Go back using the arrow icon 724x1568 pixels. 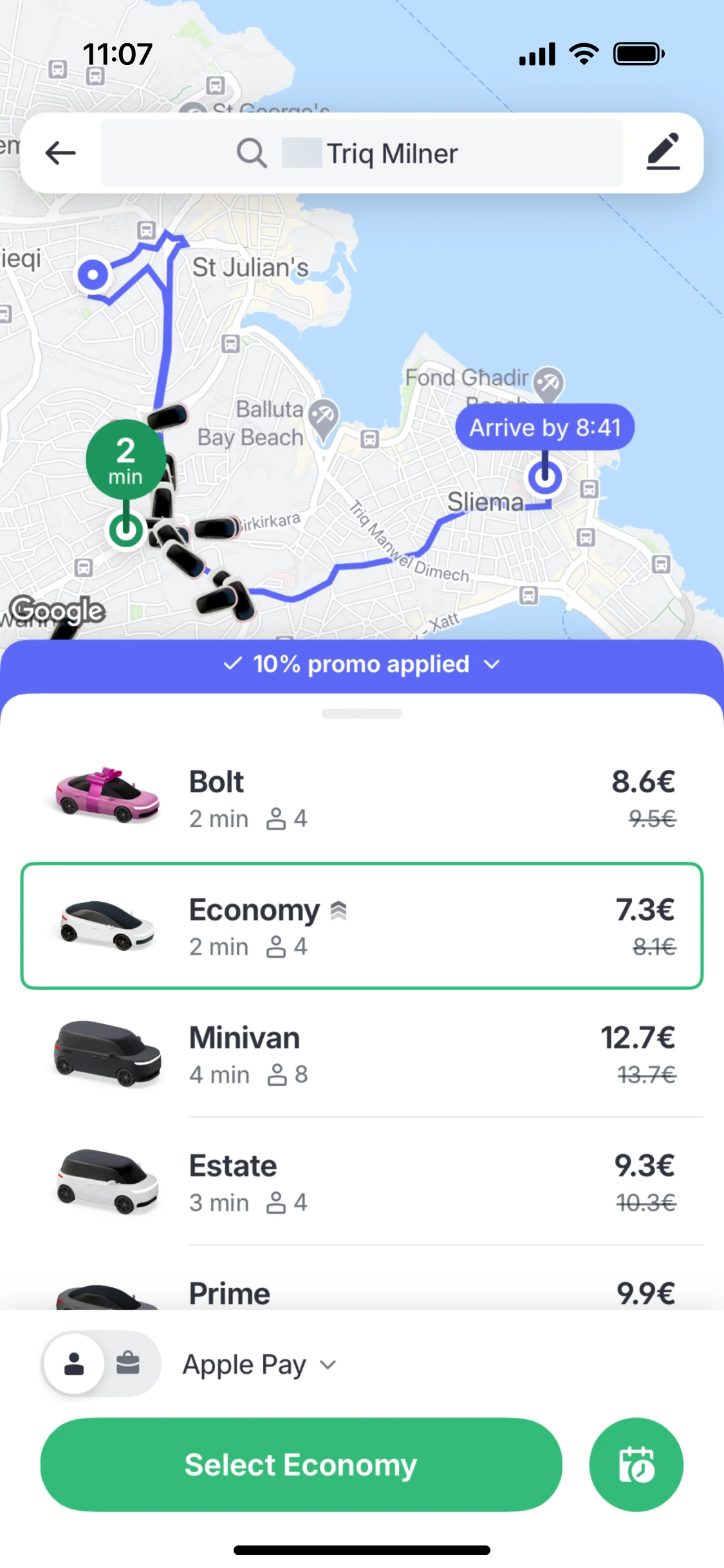coord(61,153)
